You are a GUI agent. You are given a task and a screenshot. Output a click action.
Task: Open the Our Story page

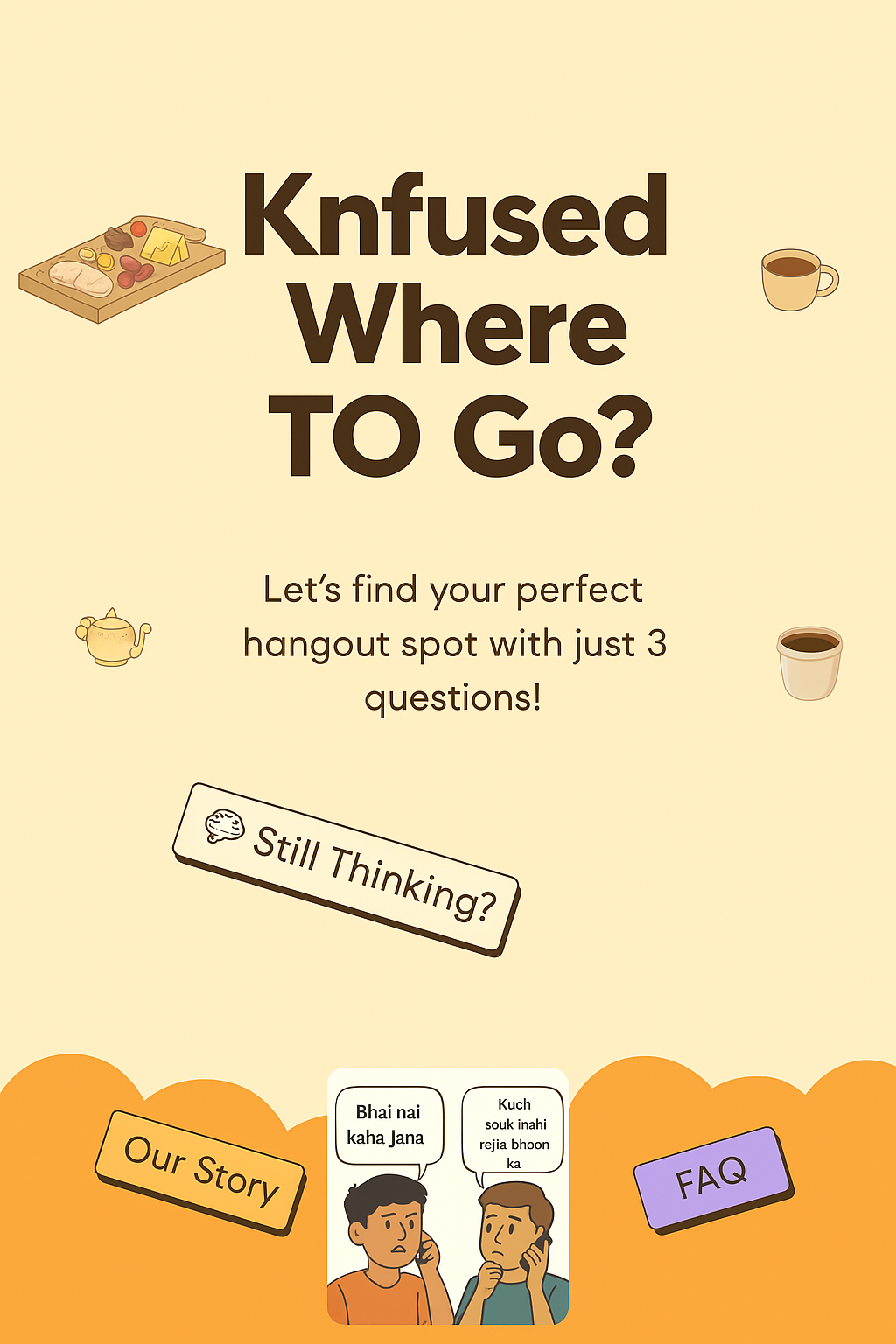click(200, 1171)
